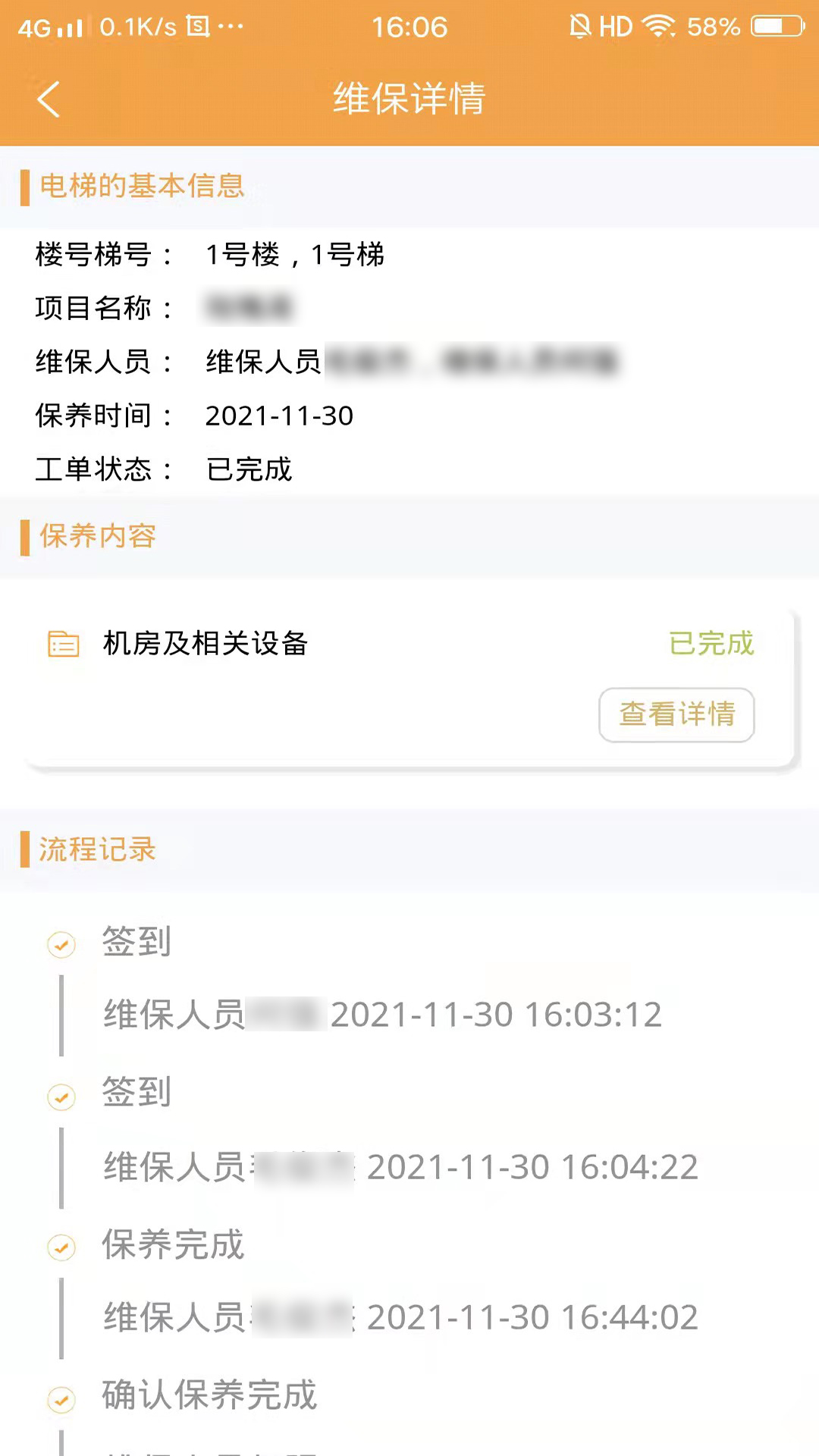Image resolution: width=819 pixels, height=1456 pixels.
Task: Select the 维保详情 title bar
Action: tap(409, 99)
